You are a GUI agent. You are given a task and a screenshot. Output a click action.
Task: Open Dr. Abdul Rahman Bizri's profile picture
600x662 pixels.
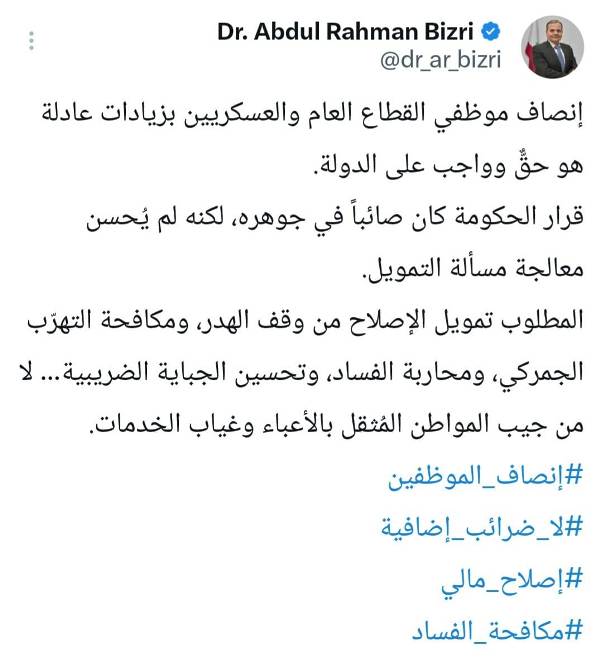[558, 46]
